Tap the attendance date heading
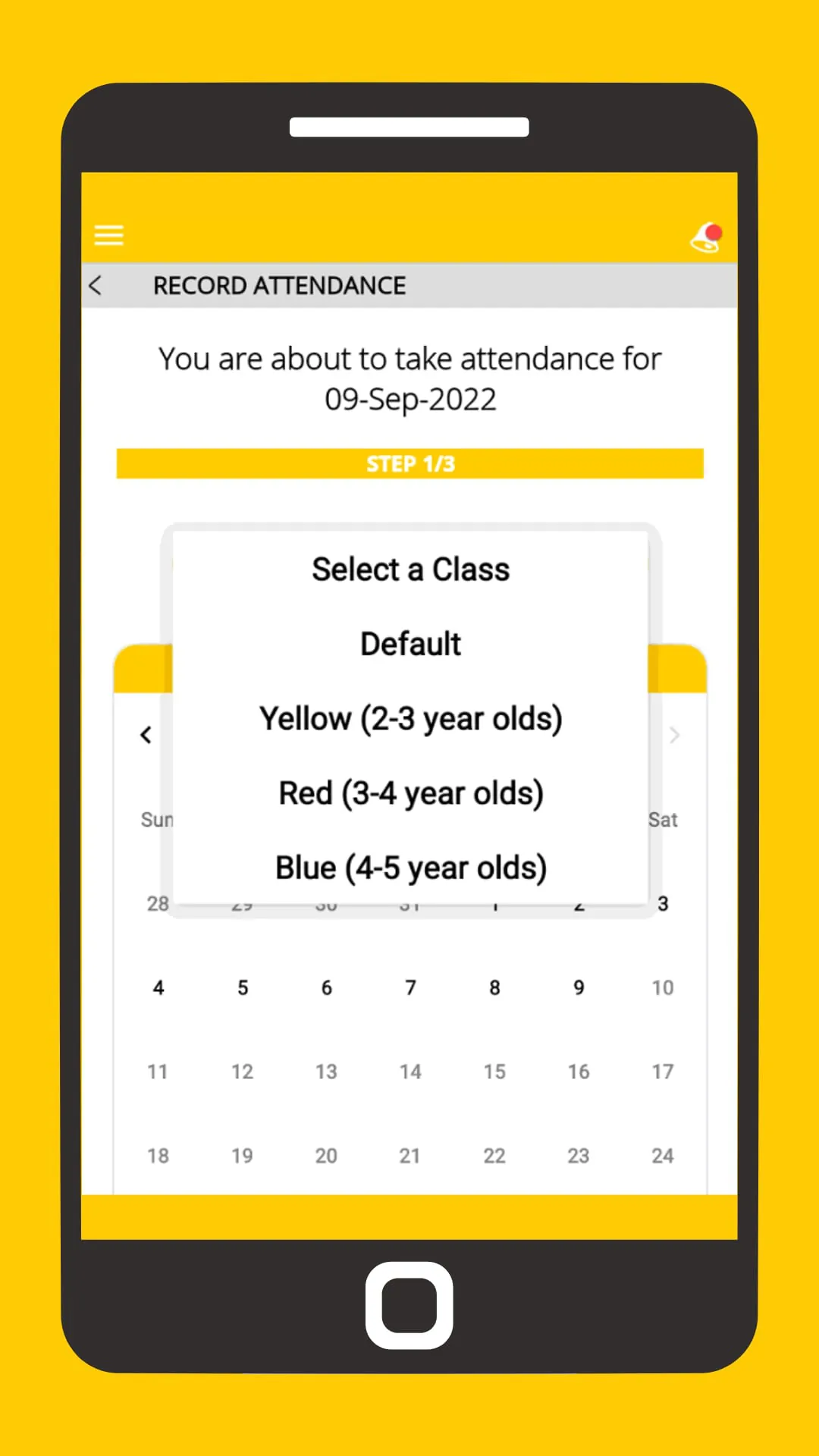The height and width of the screenshot is (1456, 819). 409,378
